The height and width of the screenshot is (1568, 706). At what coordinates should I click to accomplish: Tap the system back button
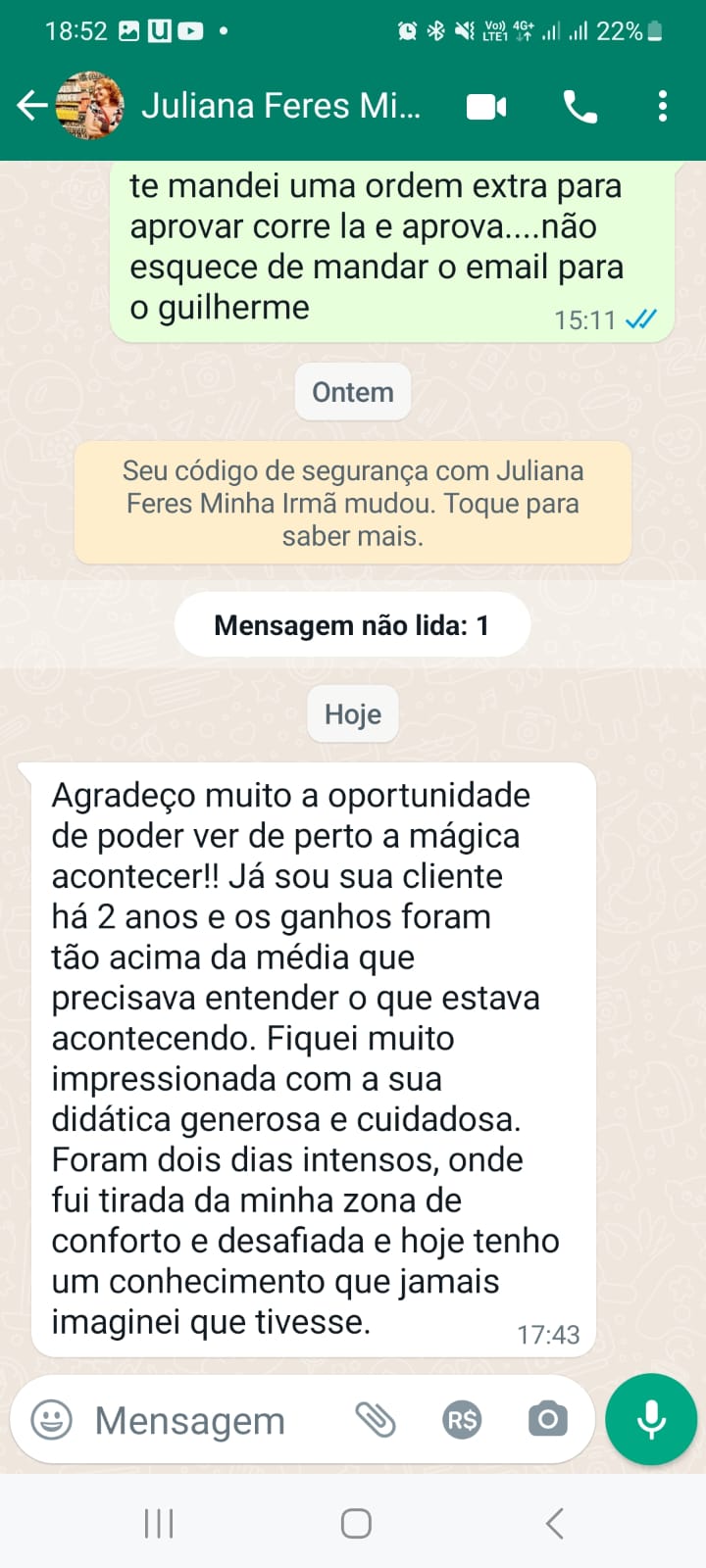tap(554, 1523)
